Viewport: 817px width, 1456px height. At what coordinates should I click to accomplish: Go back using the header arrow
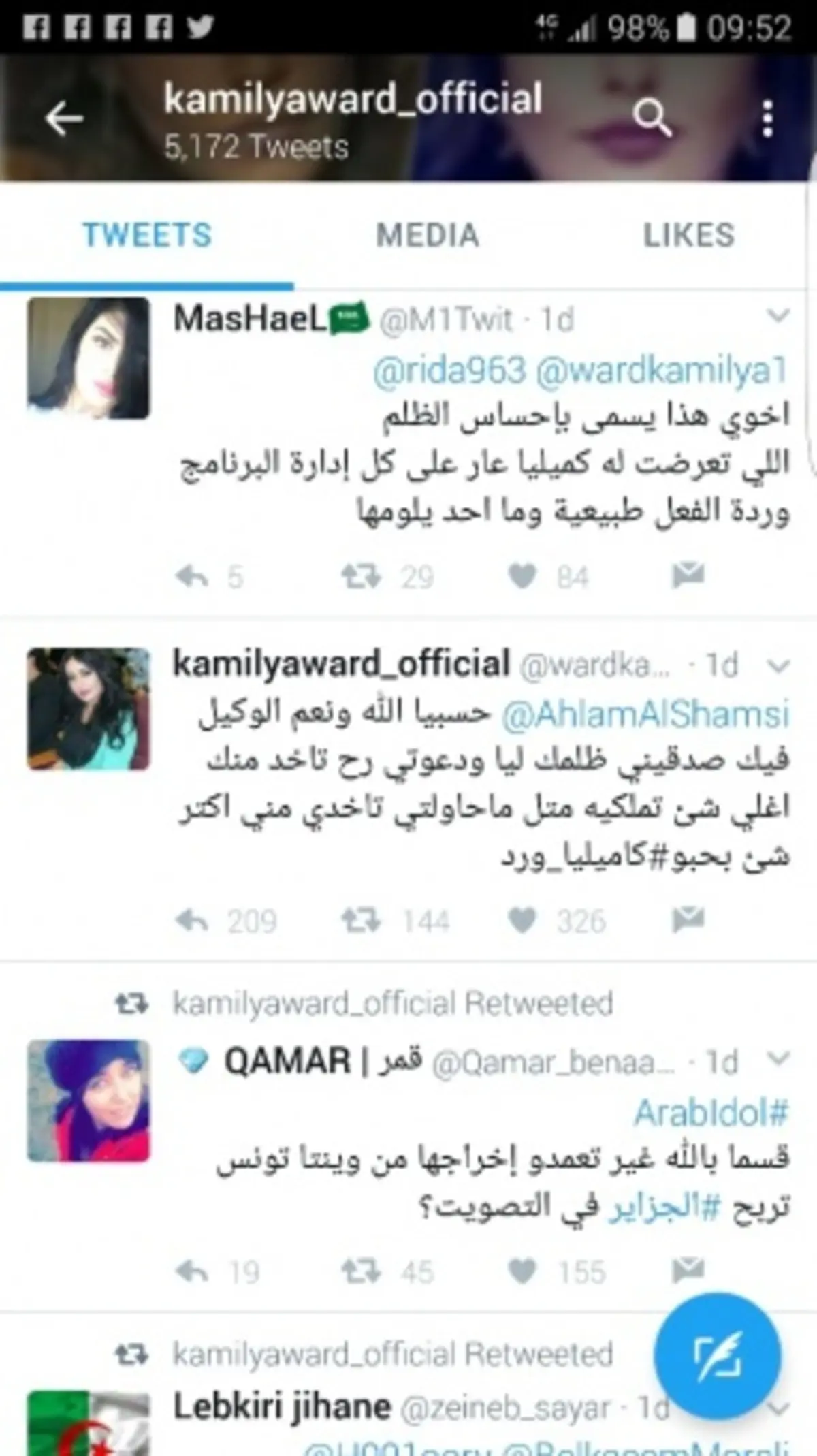coord(64,119)
